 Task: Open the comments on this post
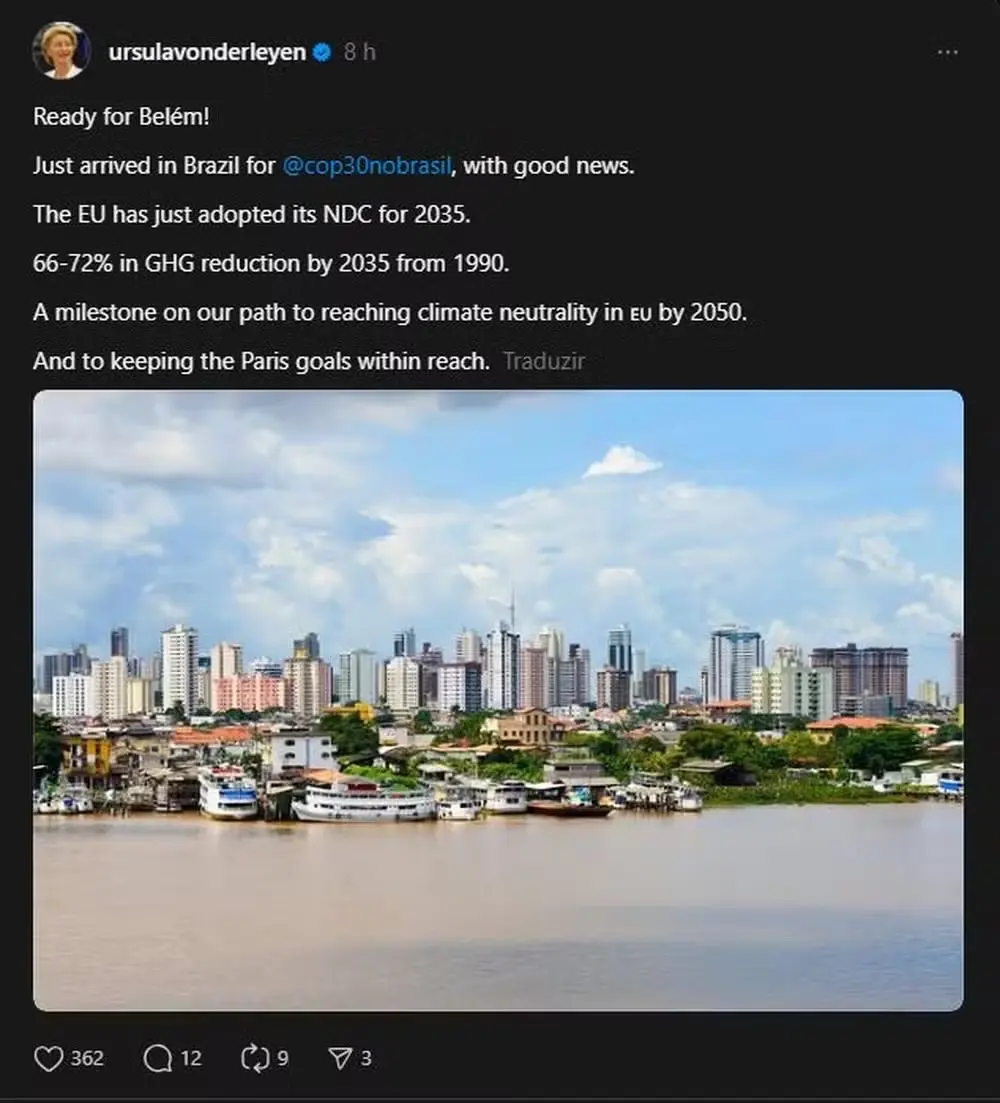click(158, 1058)
